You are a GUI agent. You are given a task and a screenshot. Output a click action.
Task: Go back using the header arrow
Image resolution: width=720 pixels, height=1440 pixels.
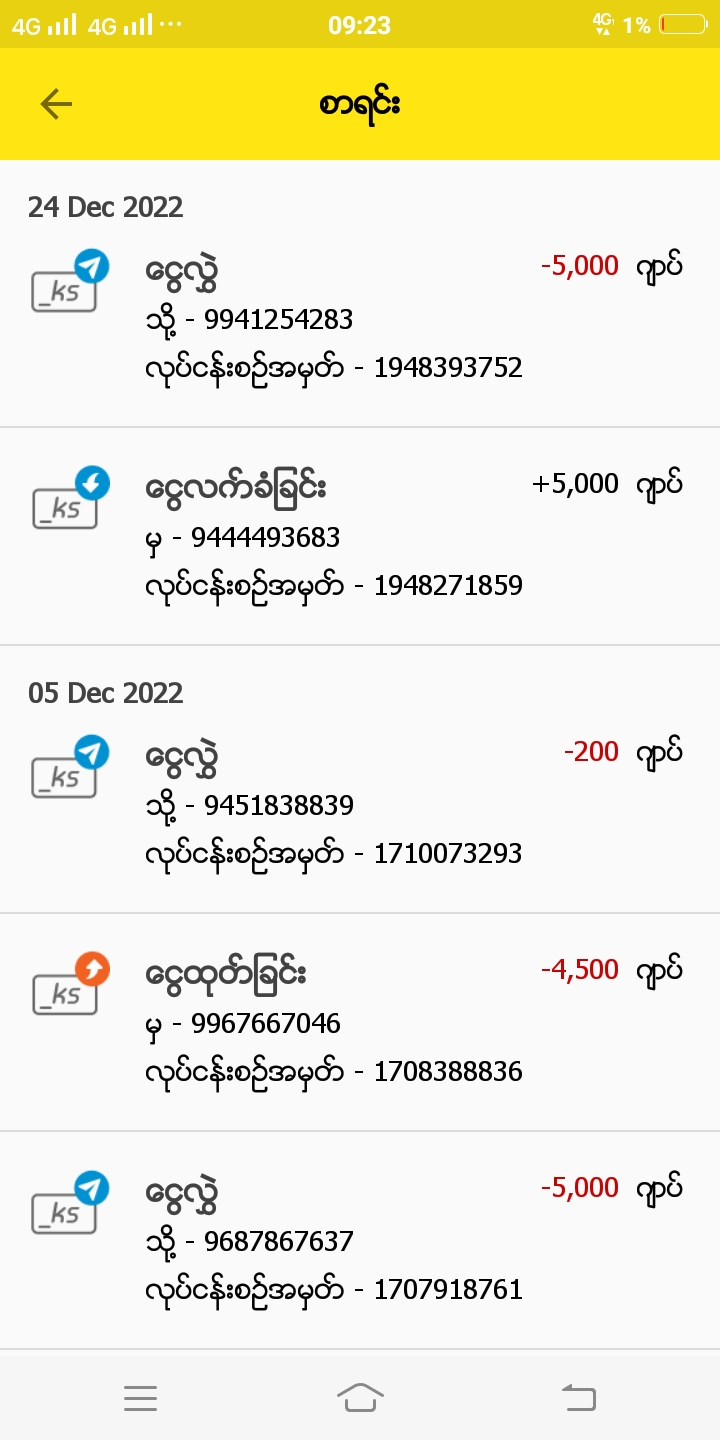56,104
